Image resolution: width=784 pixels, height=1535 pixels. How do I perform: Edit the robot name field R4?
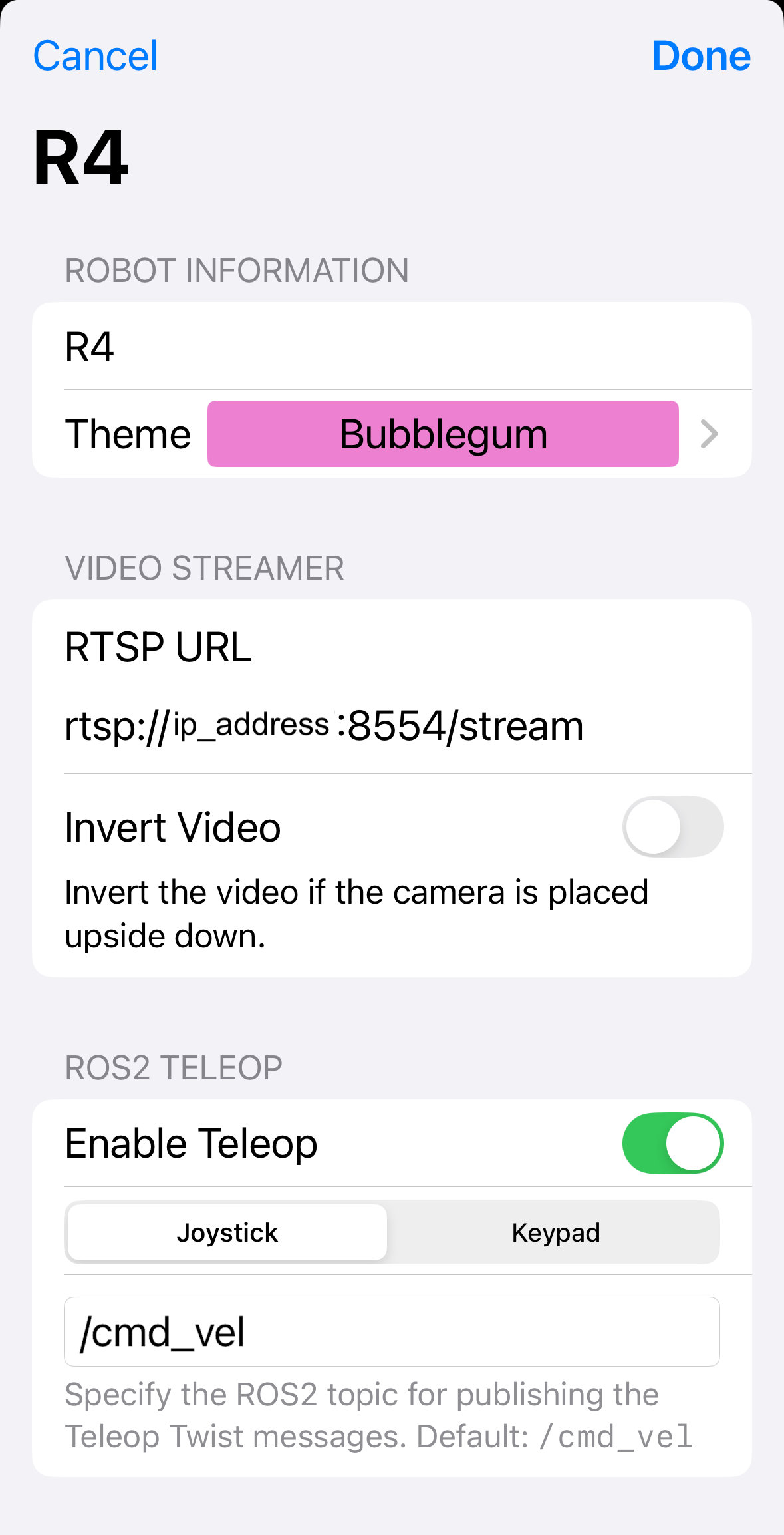392,347
